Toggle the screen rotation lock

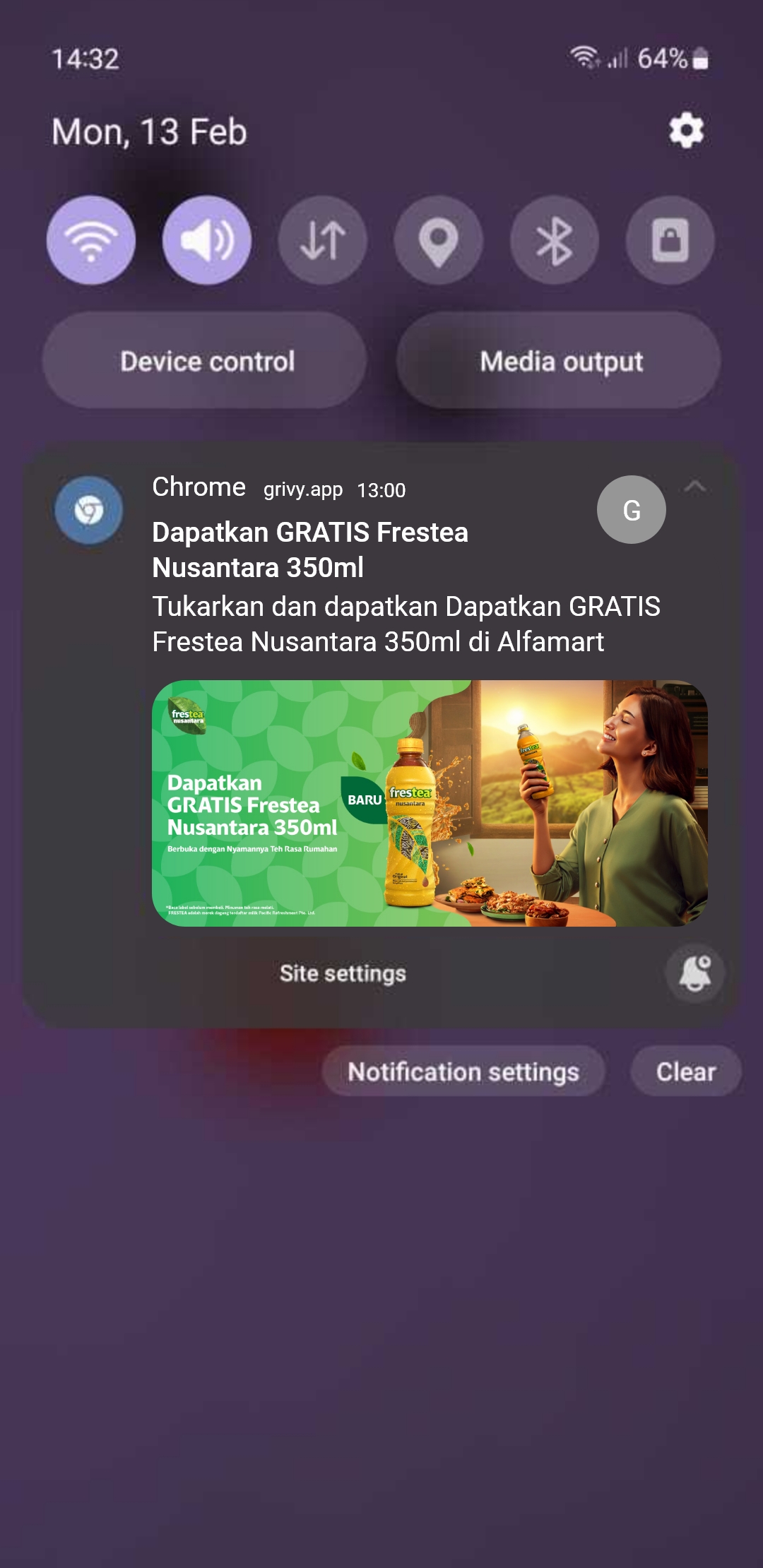point(670,240)
